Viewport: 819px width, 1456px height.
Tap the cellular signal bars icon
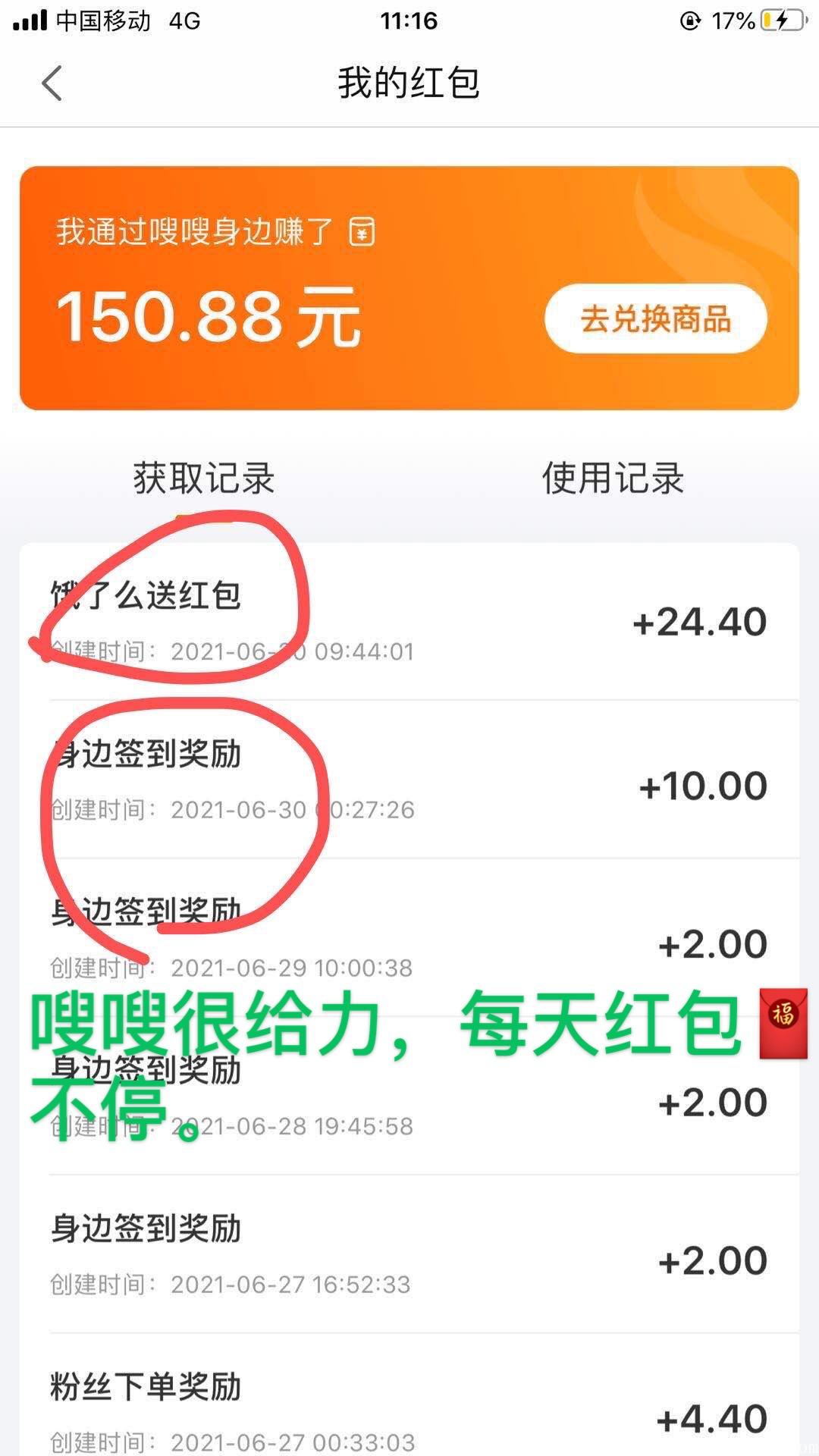(29, 20)
